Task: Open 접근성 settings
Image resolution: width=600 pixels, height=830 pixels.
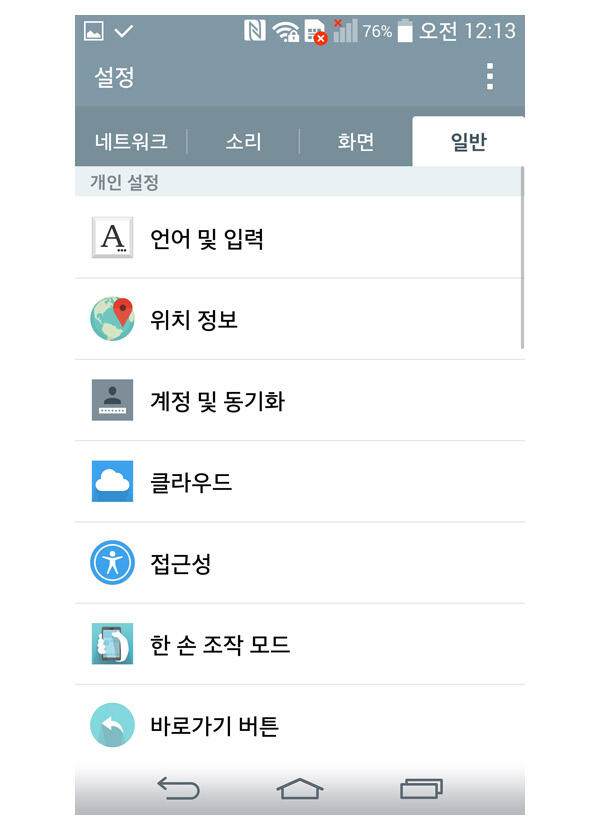Action: [300, 563]
